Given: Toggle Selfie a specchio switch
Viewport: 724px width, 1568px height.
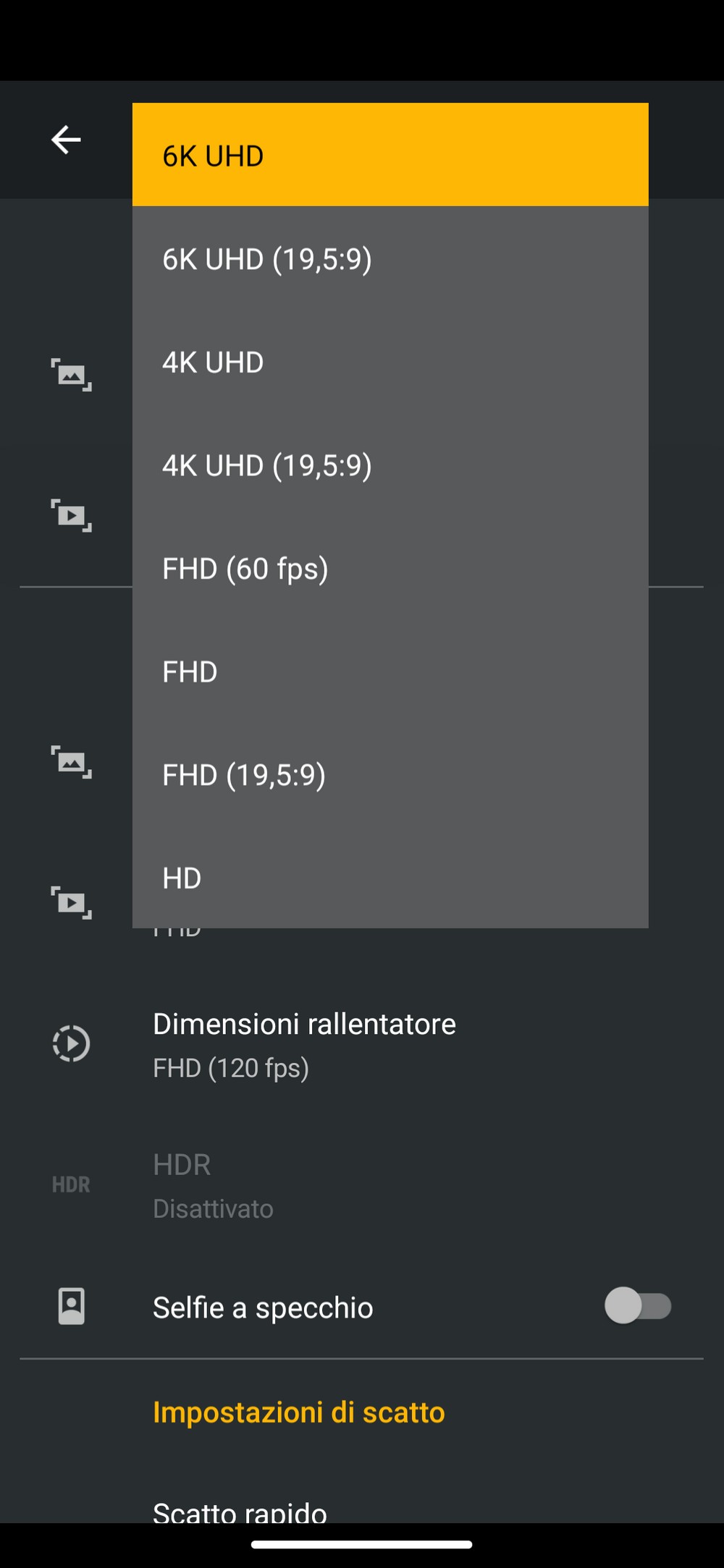Looking at the screenshot, I should [x=638, y=1306].
